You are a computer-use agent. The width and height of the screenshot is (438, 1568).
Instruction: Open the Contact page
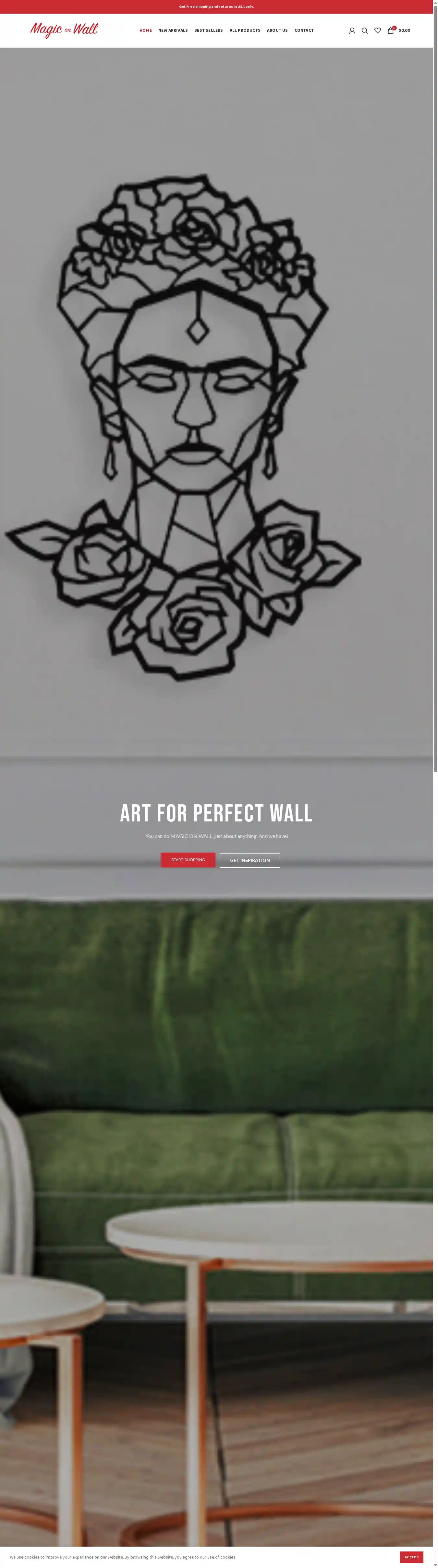(304, 30)
